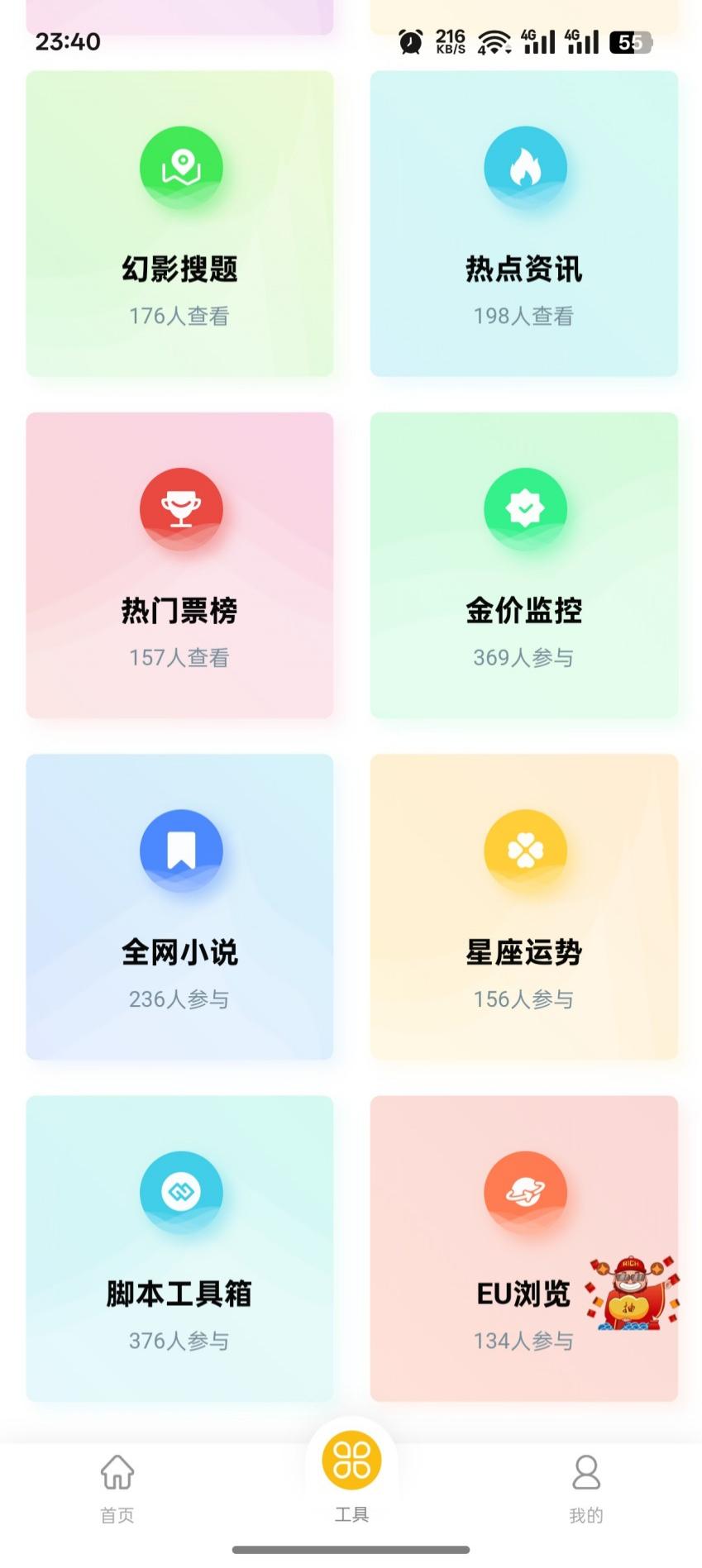Image resolution: width=702 pixels, height=1568 pixels.
Task: Tap the 134人参与 participation label
Action: point(525,1342)
